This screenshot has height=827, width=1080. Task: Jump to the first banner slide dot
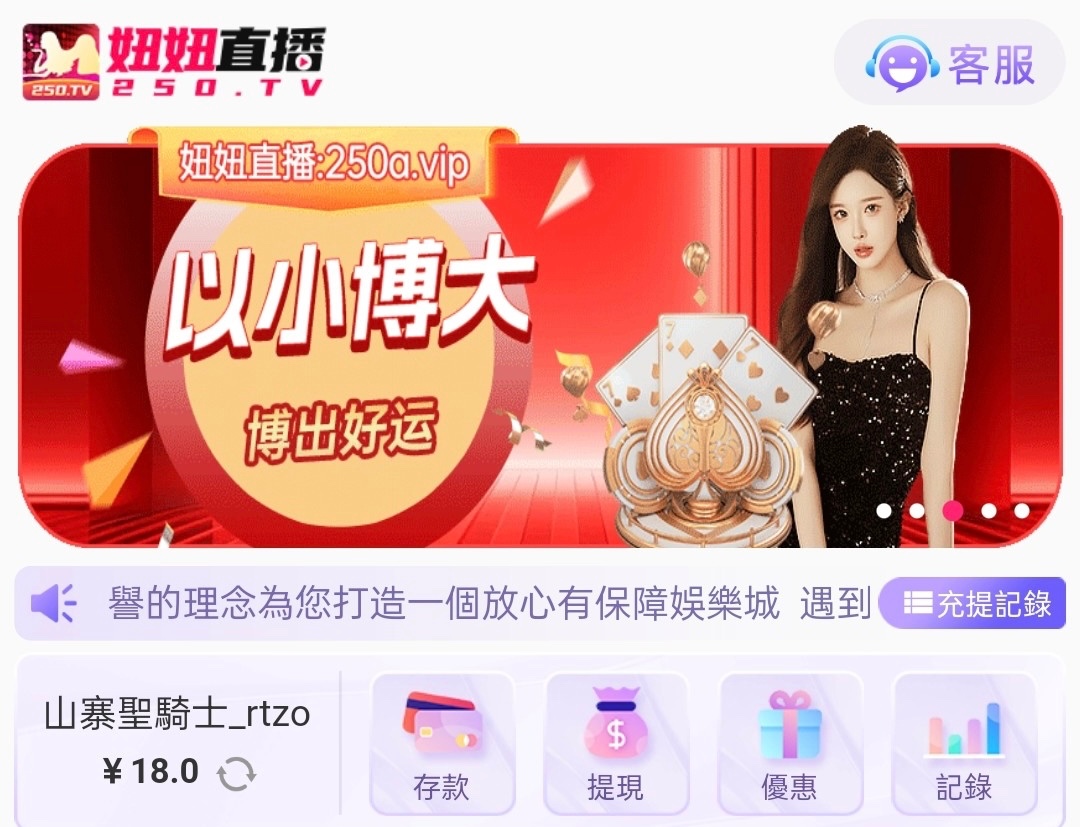884,511
